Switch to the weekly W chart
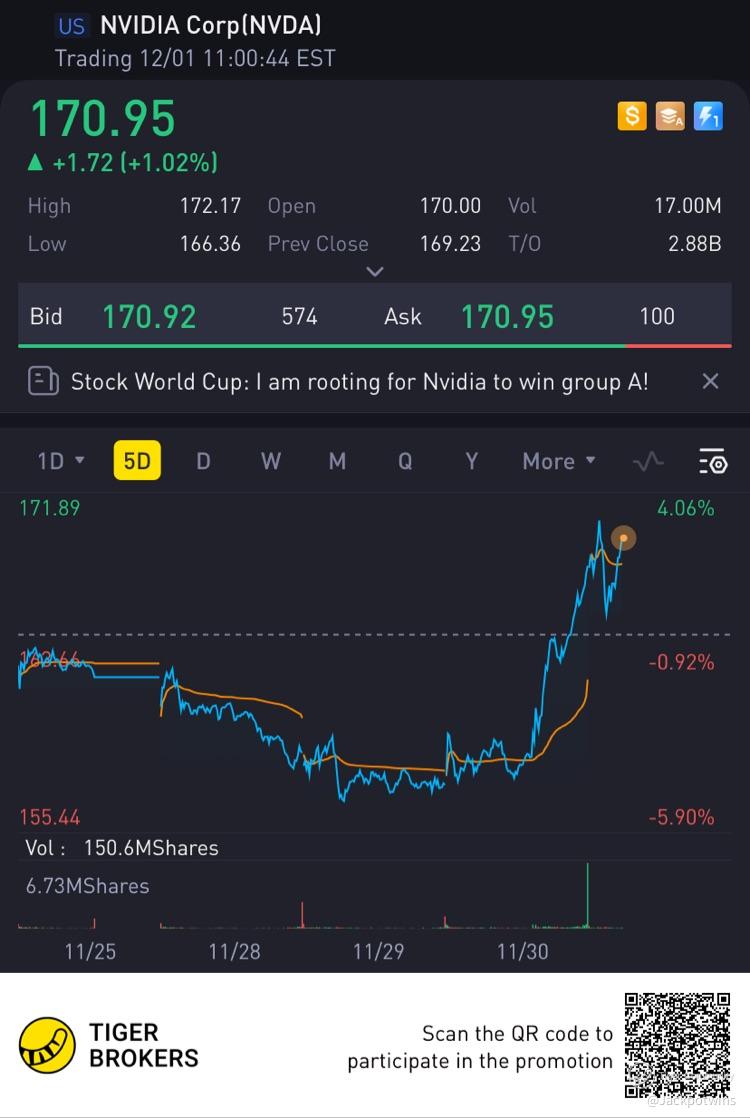Image resolution: width=750 pixels, height=1118 pixels. 270,461
